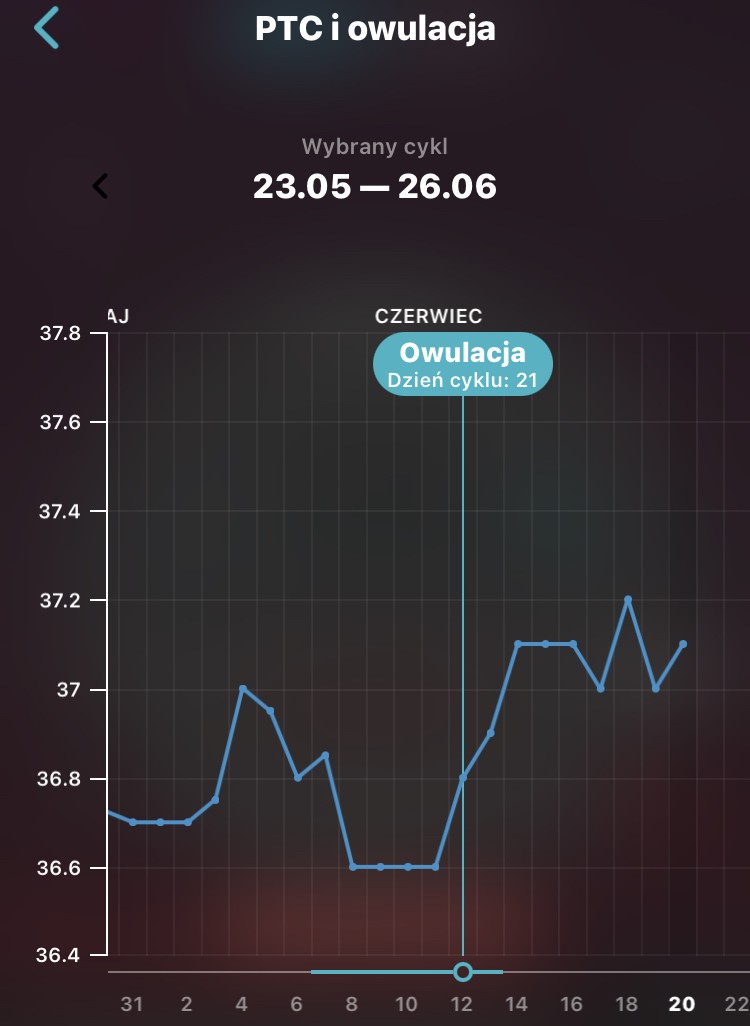The height and width of the screenshot is (1026, 750).
Task: Go back from PTC i owulacja screen
Action: [x=46, y=28]
